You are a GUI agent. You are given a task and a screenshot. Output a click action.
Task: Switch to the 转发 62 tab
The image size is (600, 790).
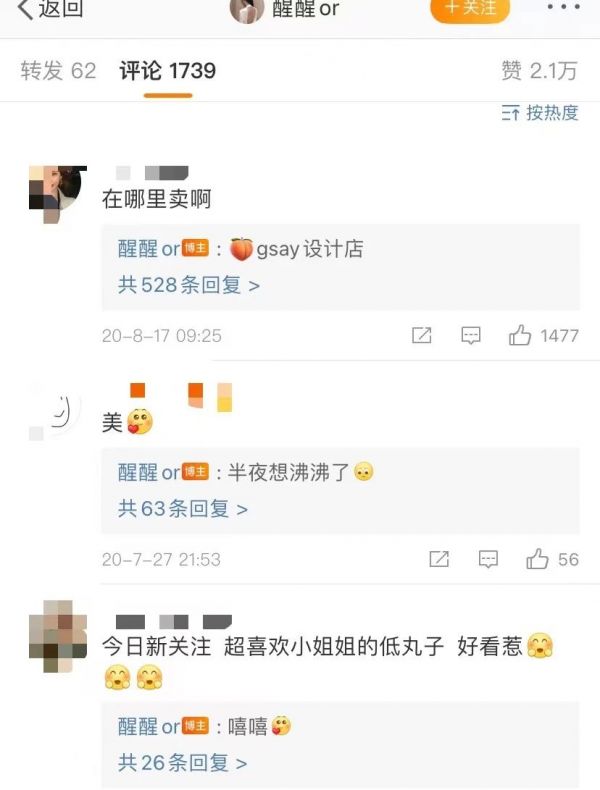(58, 71)
